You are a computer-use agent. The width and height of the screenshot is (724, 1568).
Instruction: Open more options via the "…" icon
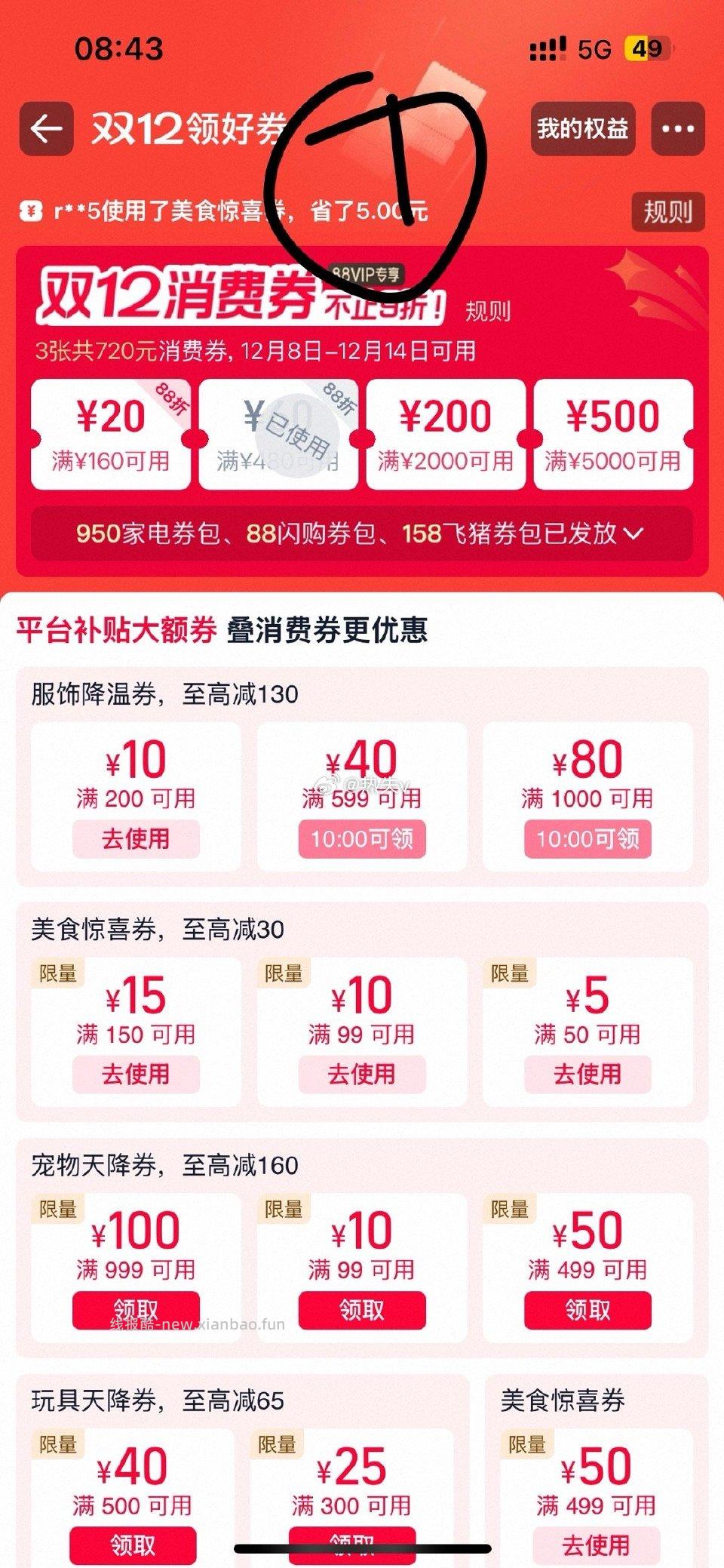tap(677, 130)
